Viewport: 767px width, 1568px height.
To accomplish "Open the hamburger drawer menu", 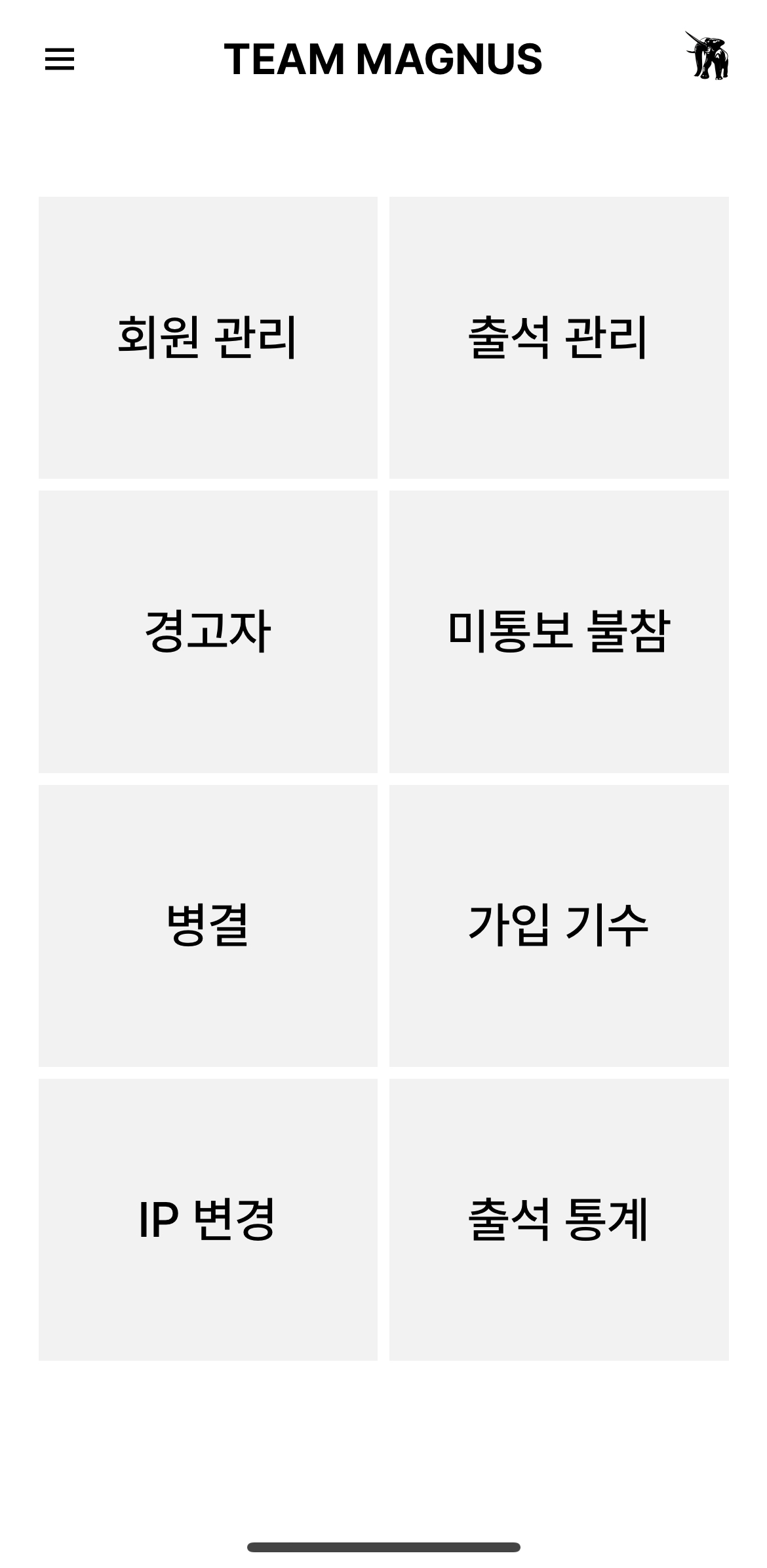I will point(59,59).
